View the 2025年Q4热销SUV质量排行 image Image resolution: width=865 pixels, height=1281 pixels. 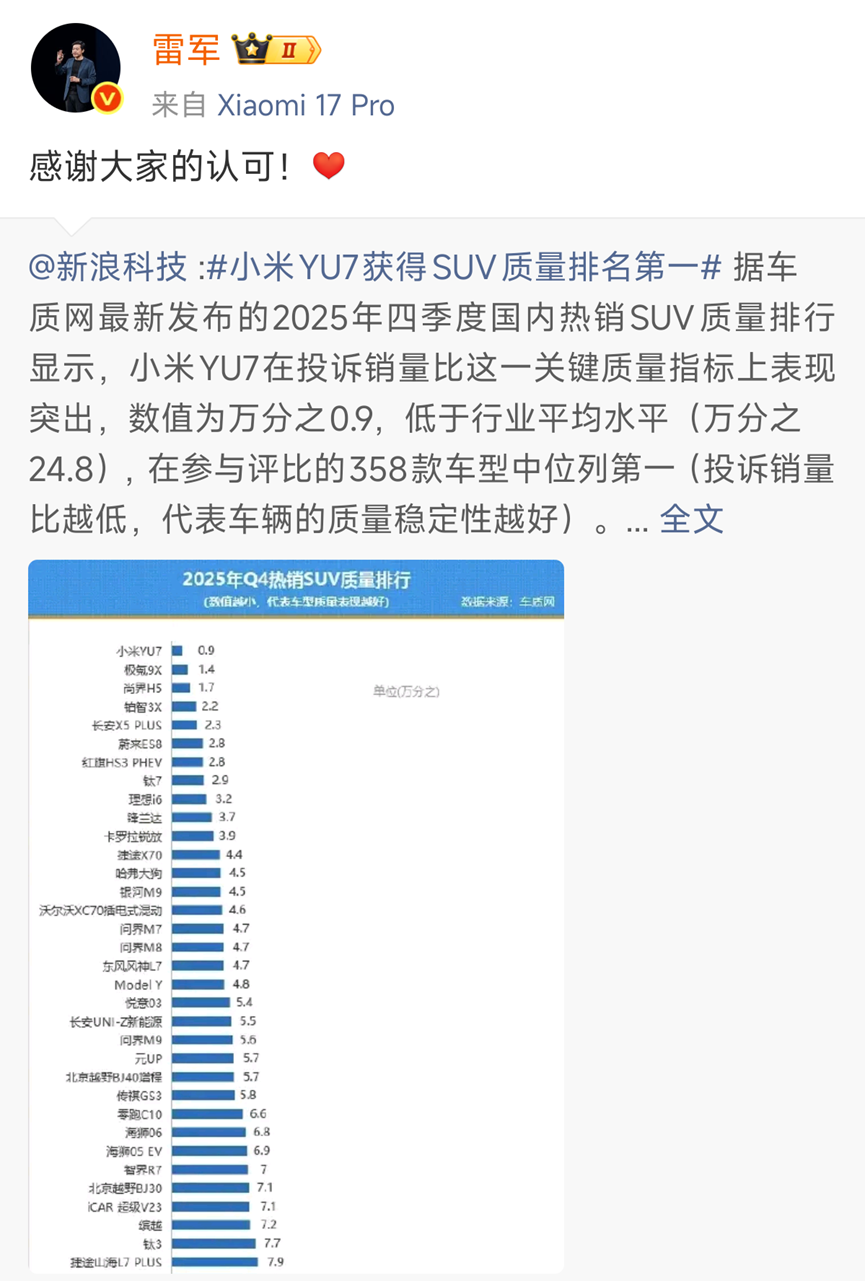click(296, 915)
